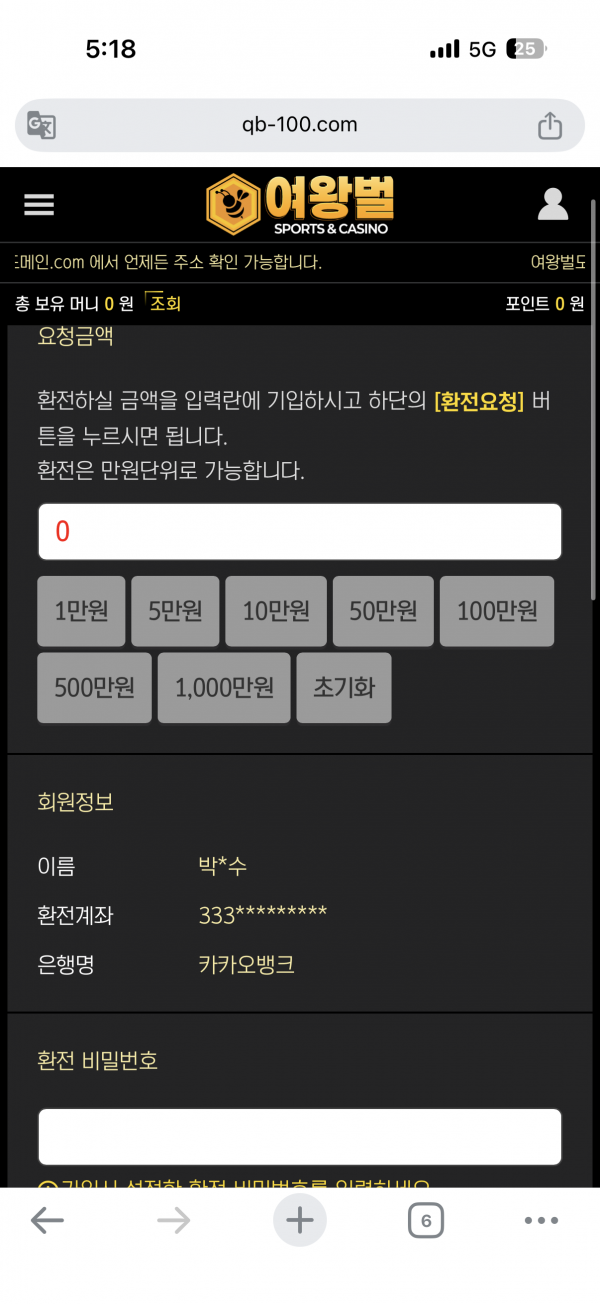Open the hamburger menu
The width and height of the screenshot is (600, 1304).
point(39,204)
